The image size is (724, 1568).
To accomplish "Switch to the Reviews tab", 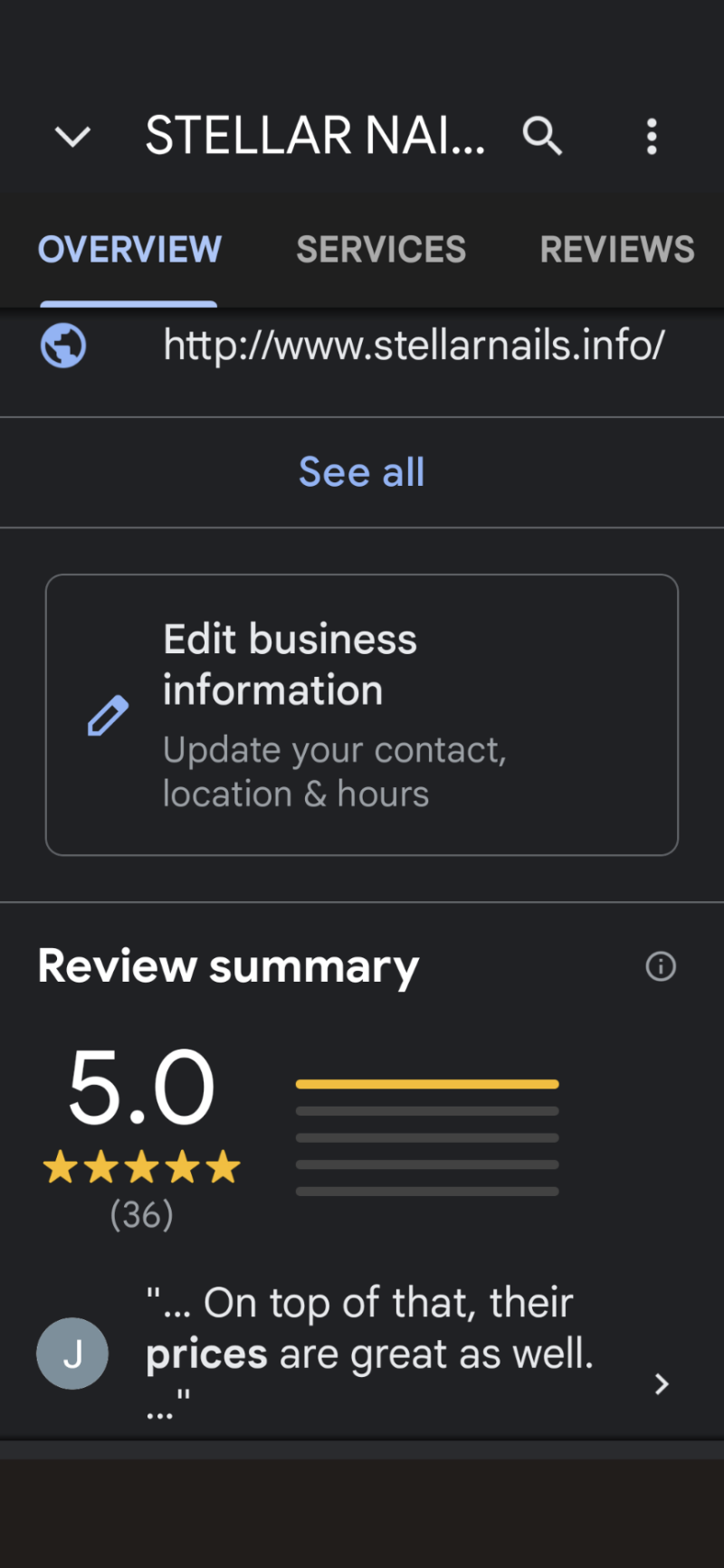I will [617, 250].
